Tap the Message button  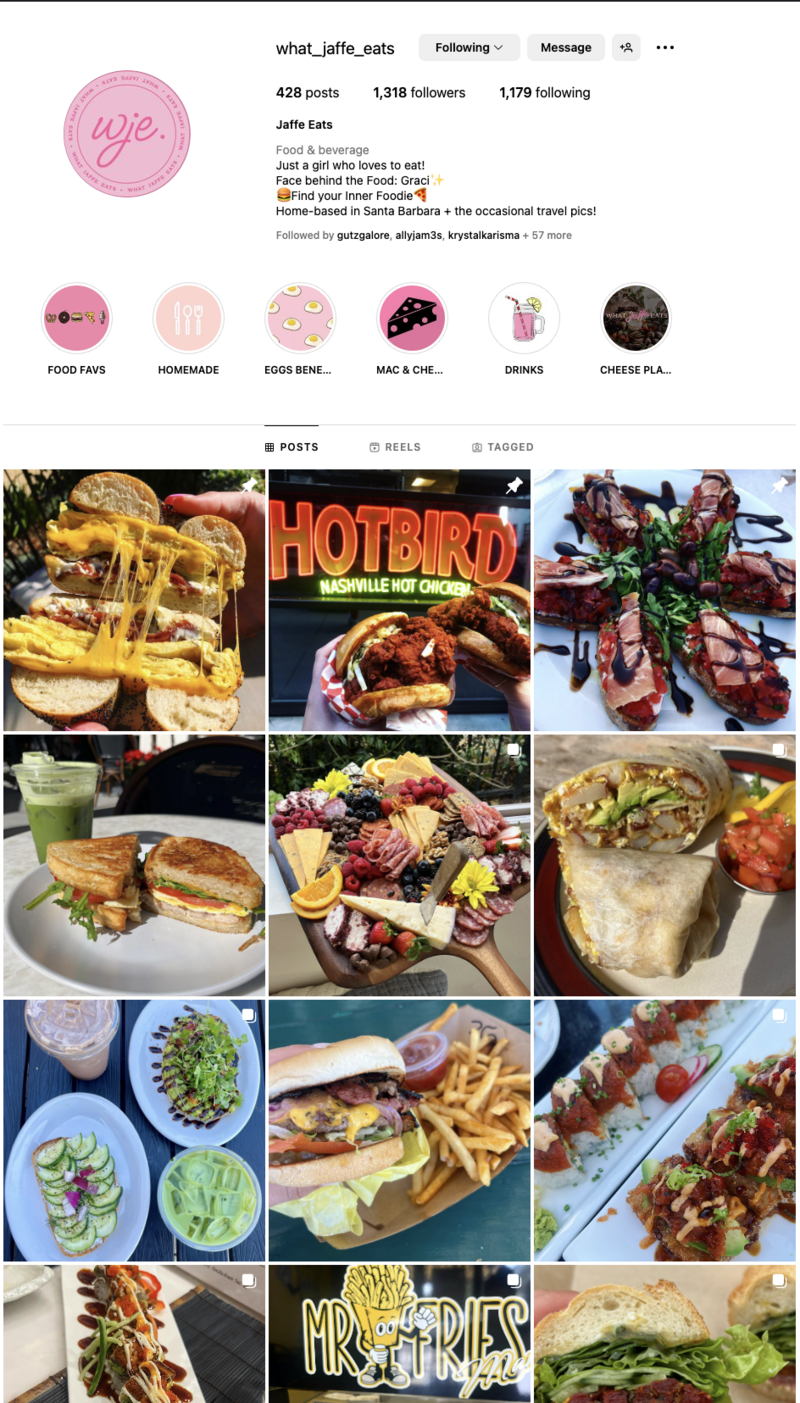coord(565,47)
